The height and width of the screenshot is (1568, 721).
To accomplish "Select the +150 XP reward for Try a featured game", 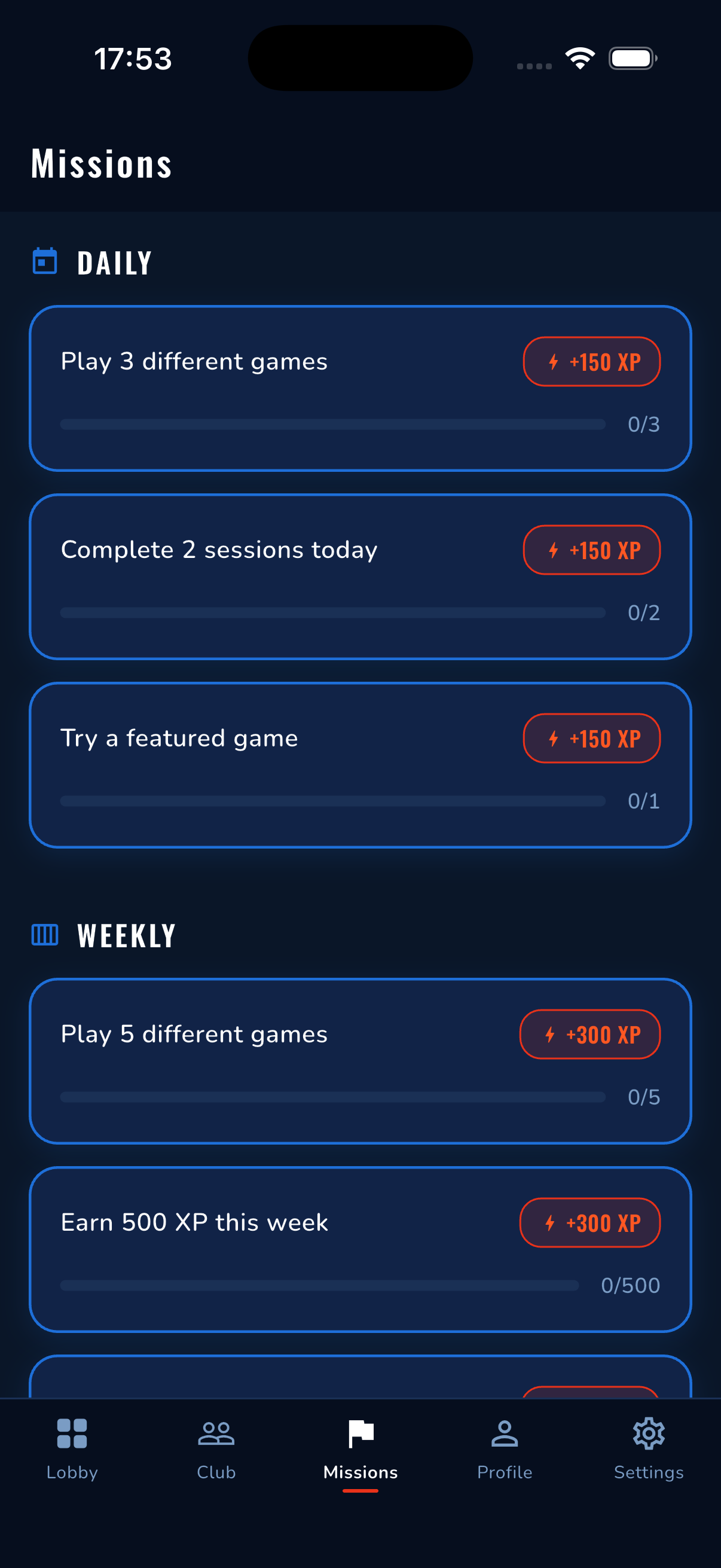I will coord(591,738).
